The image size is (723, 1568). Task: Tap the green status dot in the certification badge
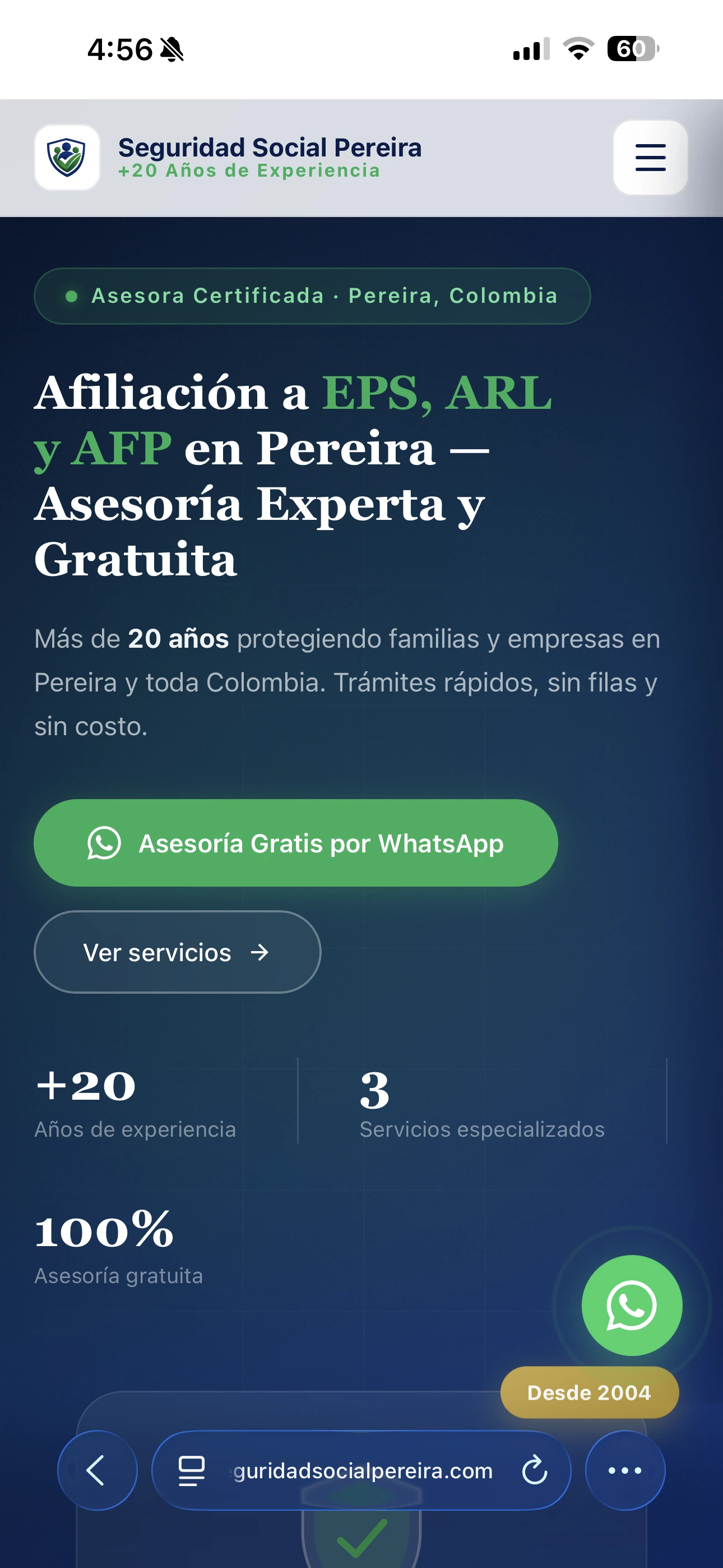click(x=72, y=297)
